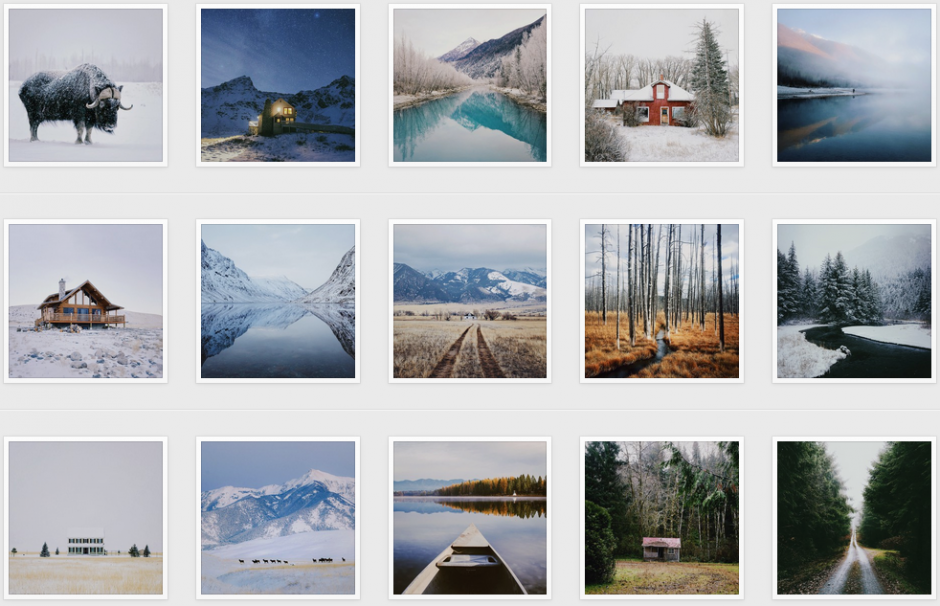Viewport: 940px width, 606px height.
Task: Open the bare trees orange grass photo
Action: coord(662,301)
